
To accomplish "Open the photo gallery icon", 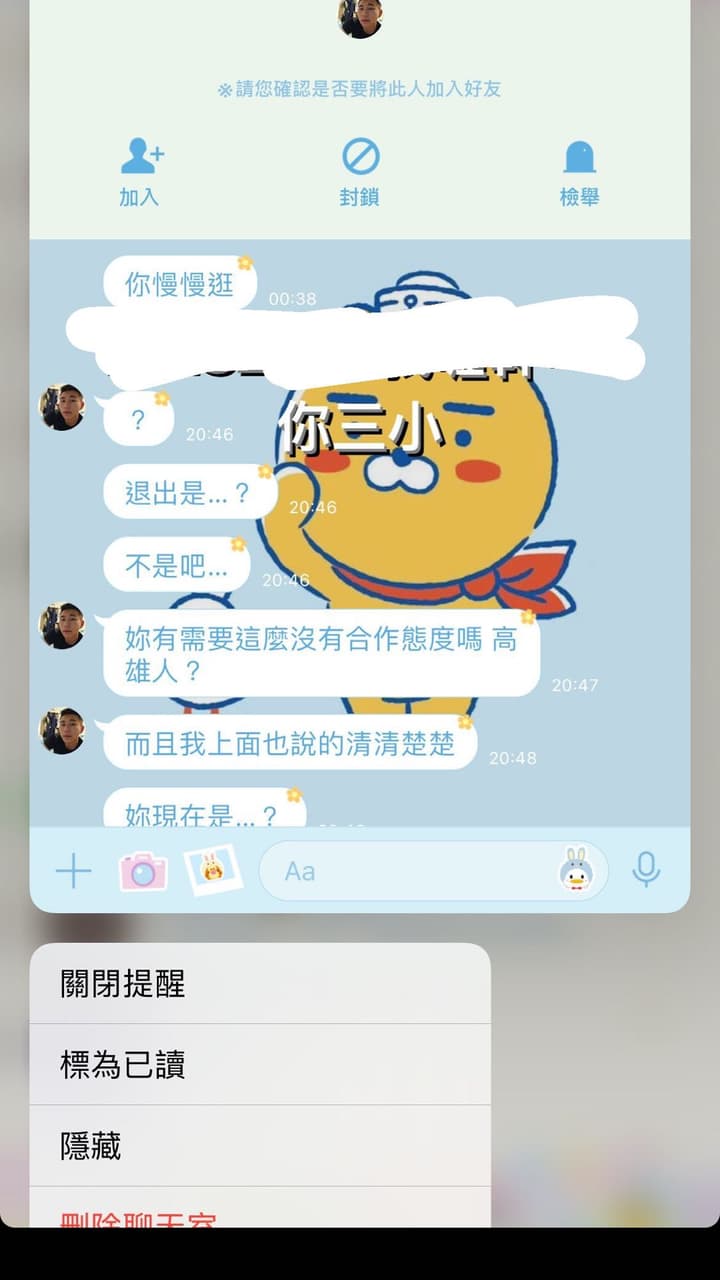I will pos(213,870).
